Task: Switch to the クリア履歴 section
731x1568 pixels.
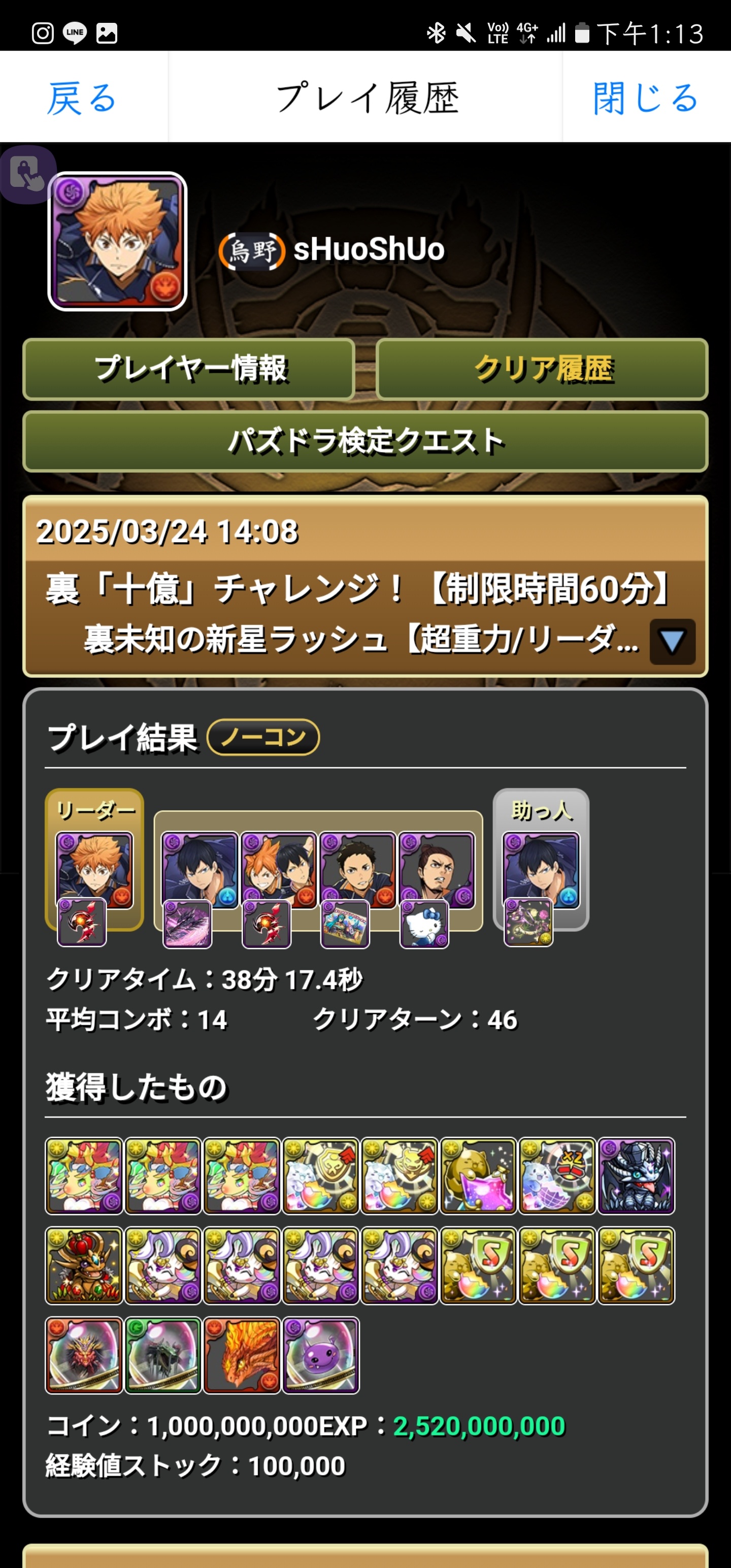Action: pos(542,369)
